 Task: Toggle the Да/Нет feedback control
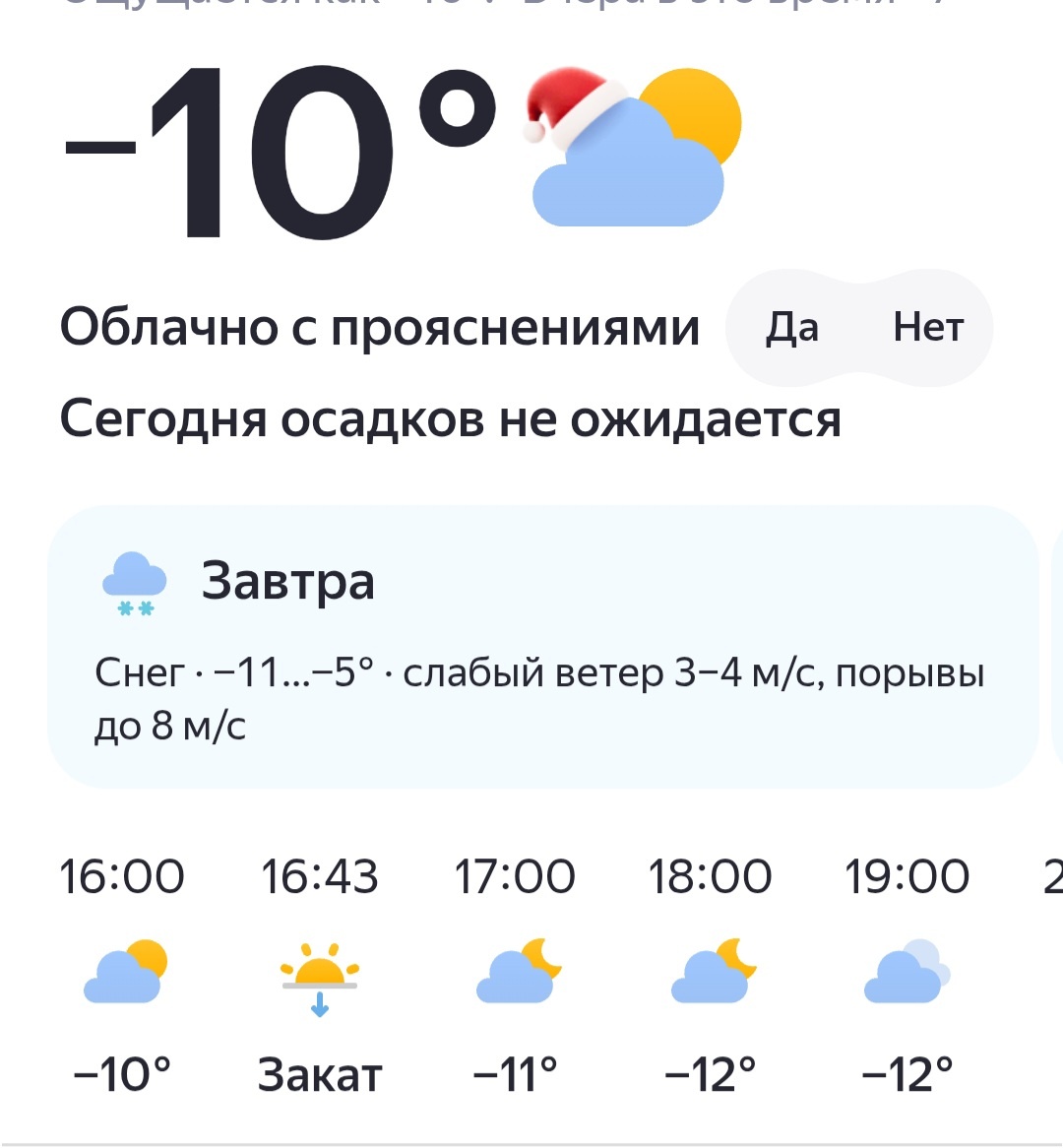pos(857,327)
